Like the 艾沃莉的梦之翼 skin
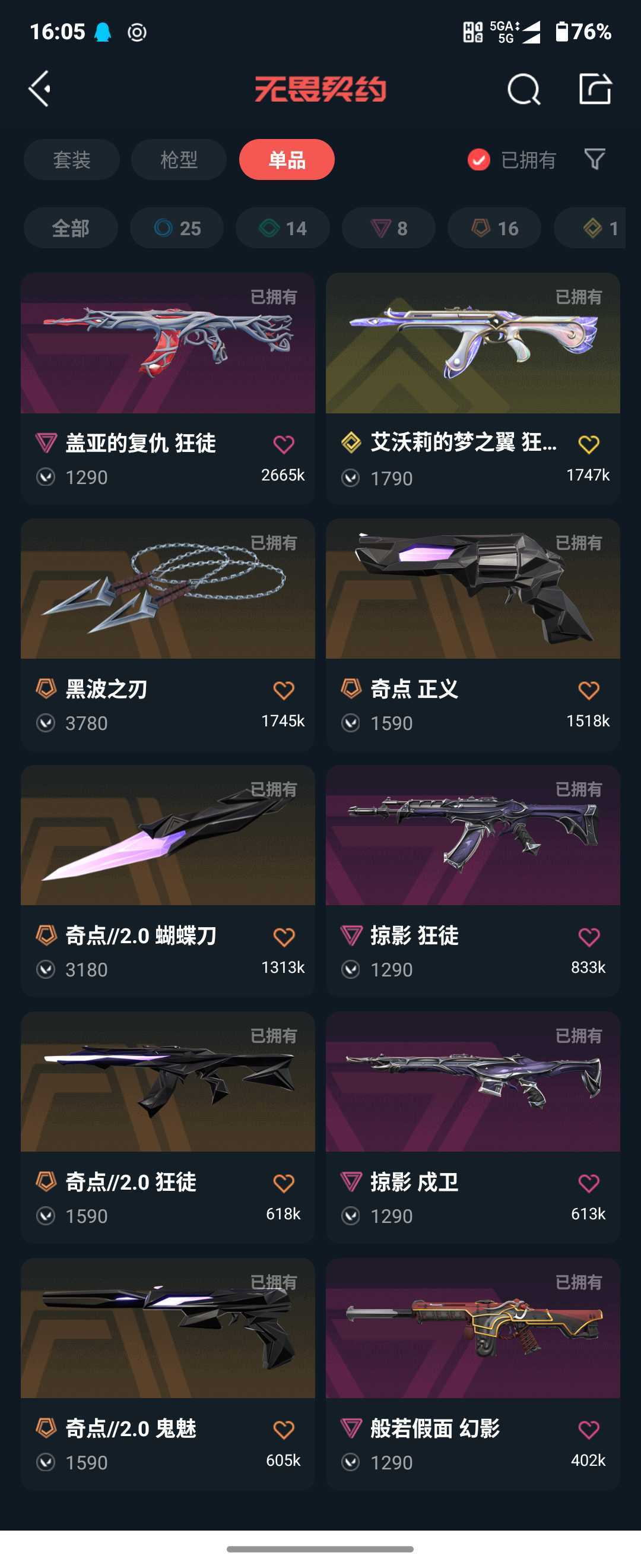 [588, 444]
